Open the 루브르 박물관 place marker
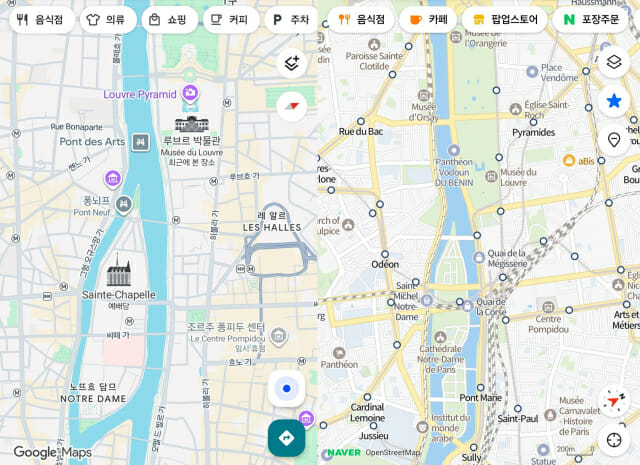 [x=191, y=124]
